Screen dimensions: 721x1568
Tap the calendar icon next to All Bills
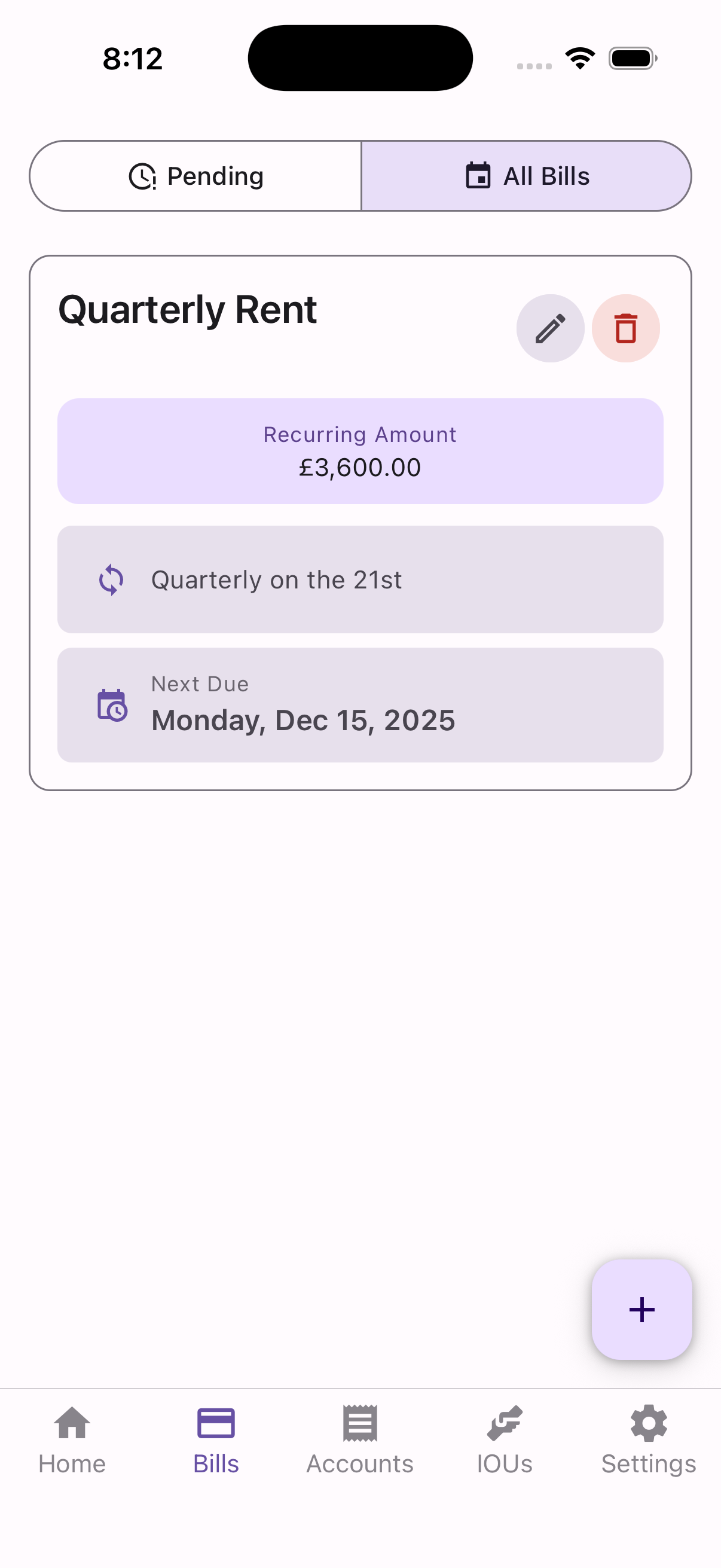click(x=478, y=176)
